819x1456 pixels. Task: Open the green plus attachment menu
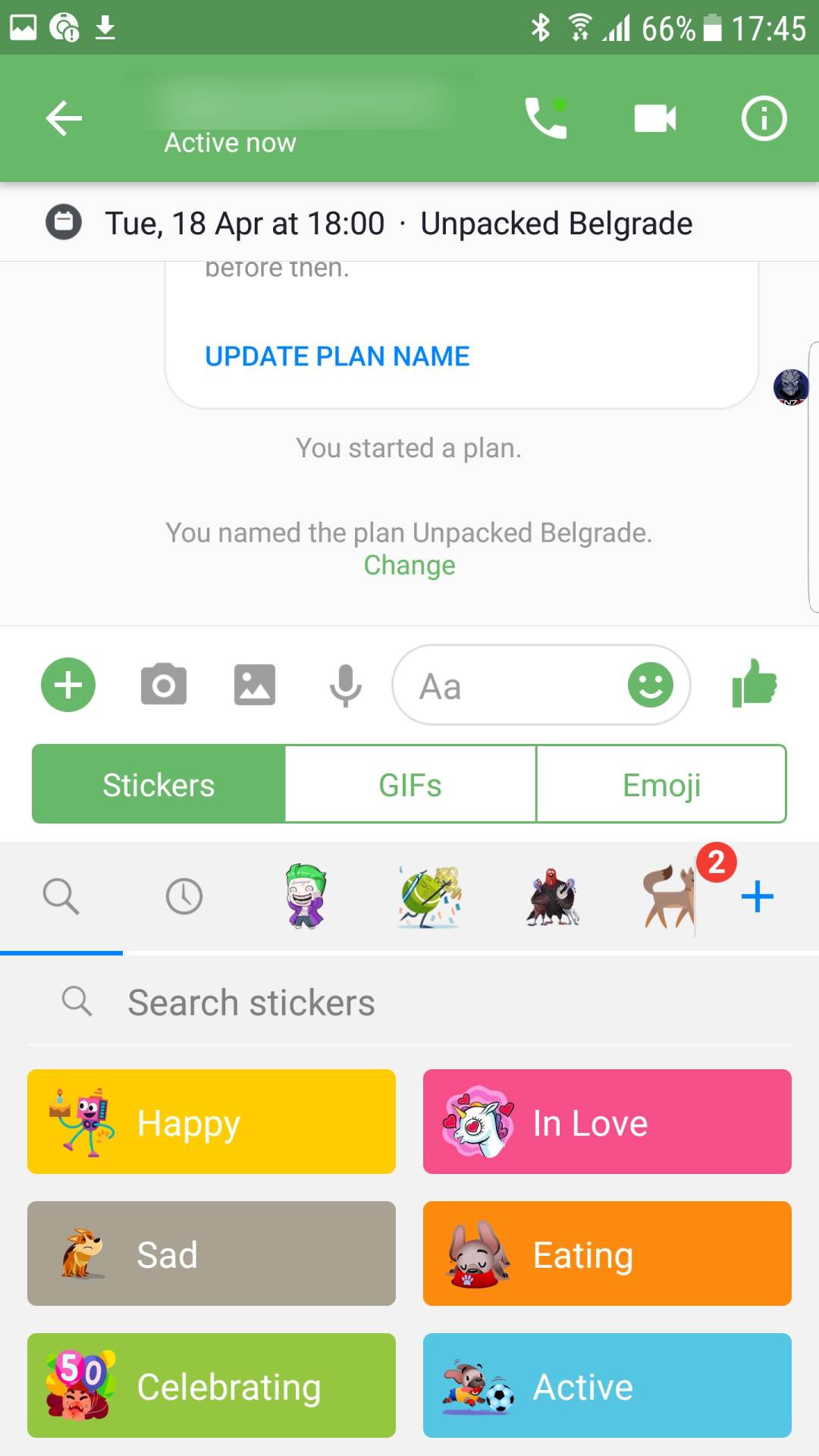pyautogui.click(x=68, y=685)
